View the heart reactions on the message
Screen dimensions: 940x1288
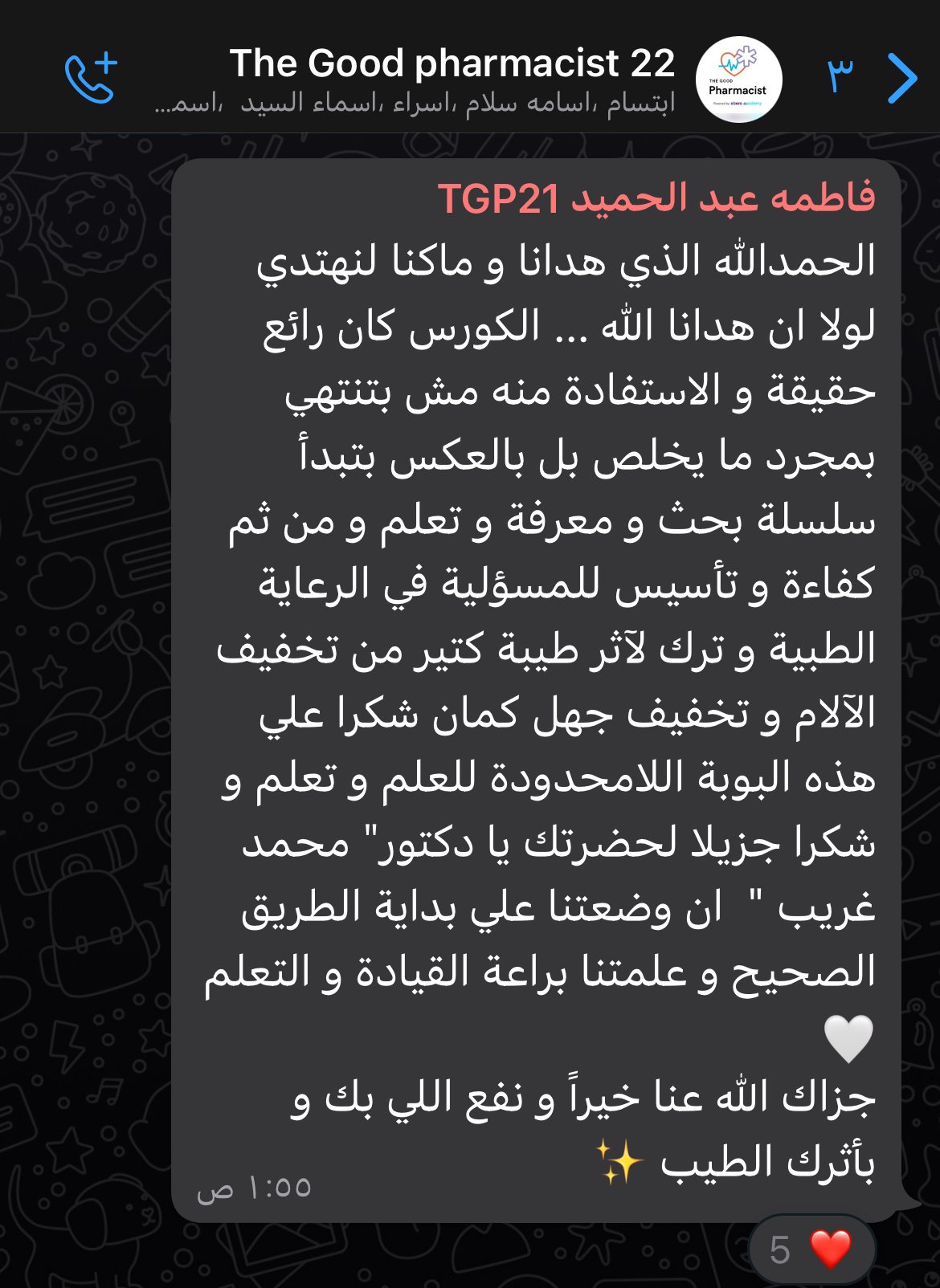(x=811, y=1249)
